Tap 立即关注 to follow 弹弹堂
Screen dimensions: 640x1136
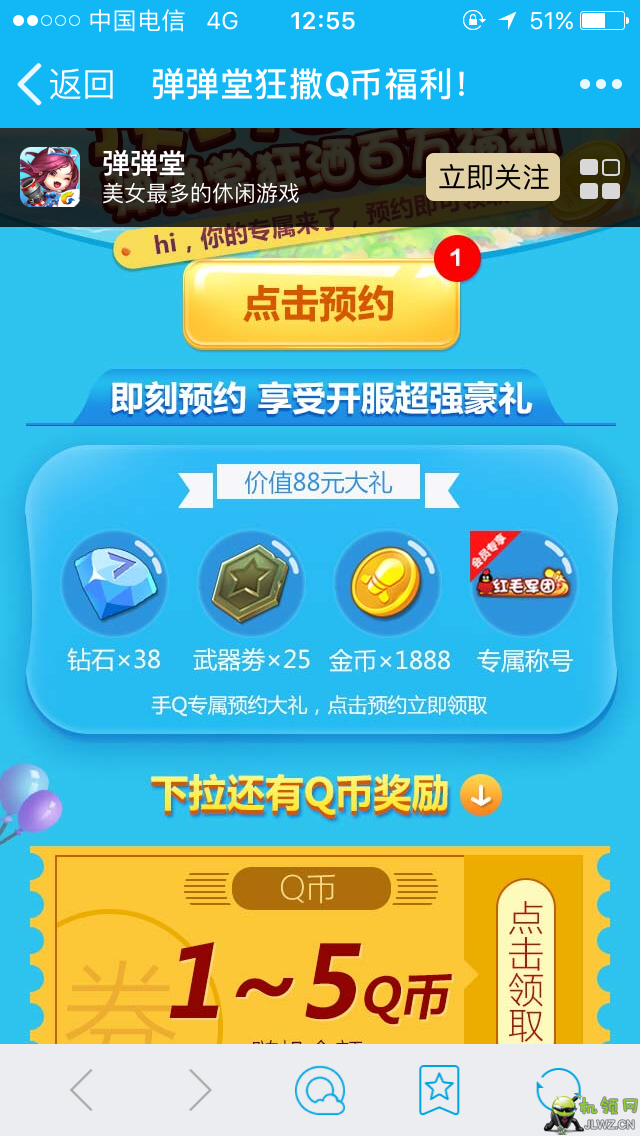coord(493,178)
